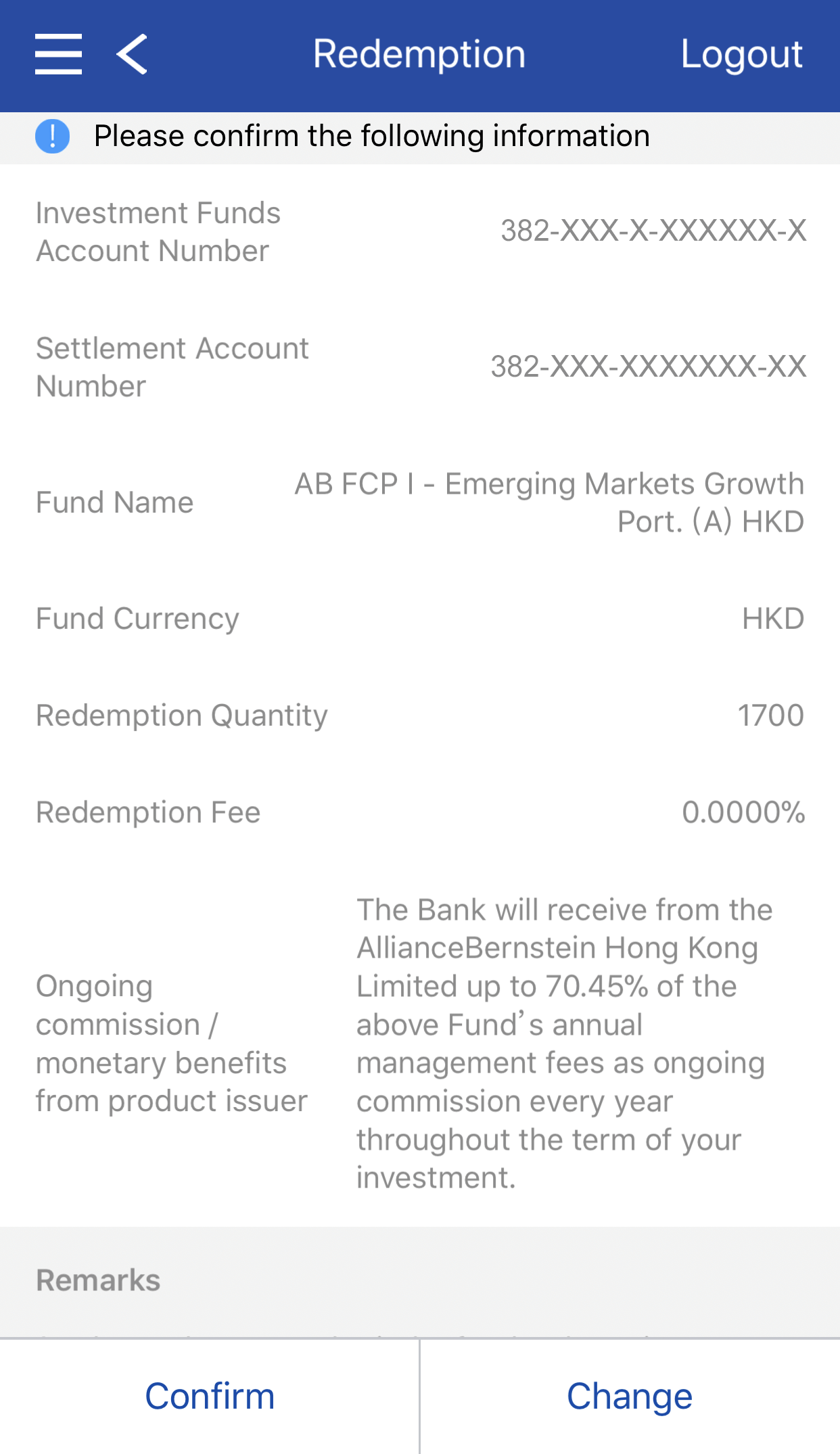
Task: Go back with the header arrow
Action: pos(133,54)
